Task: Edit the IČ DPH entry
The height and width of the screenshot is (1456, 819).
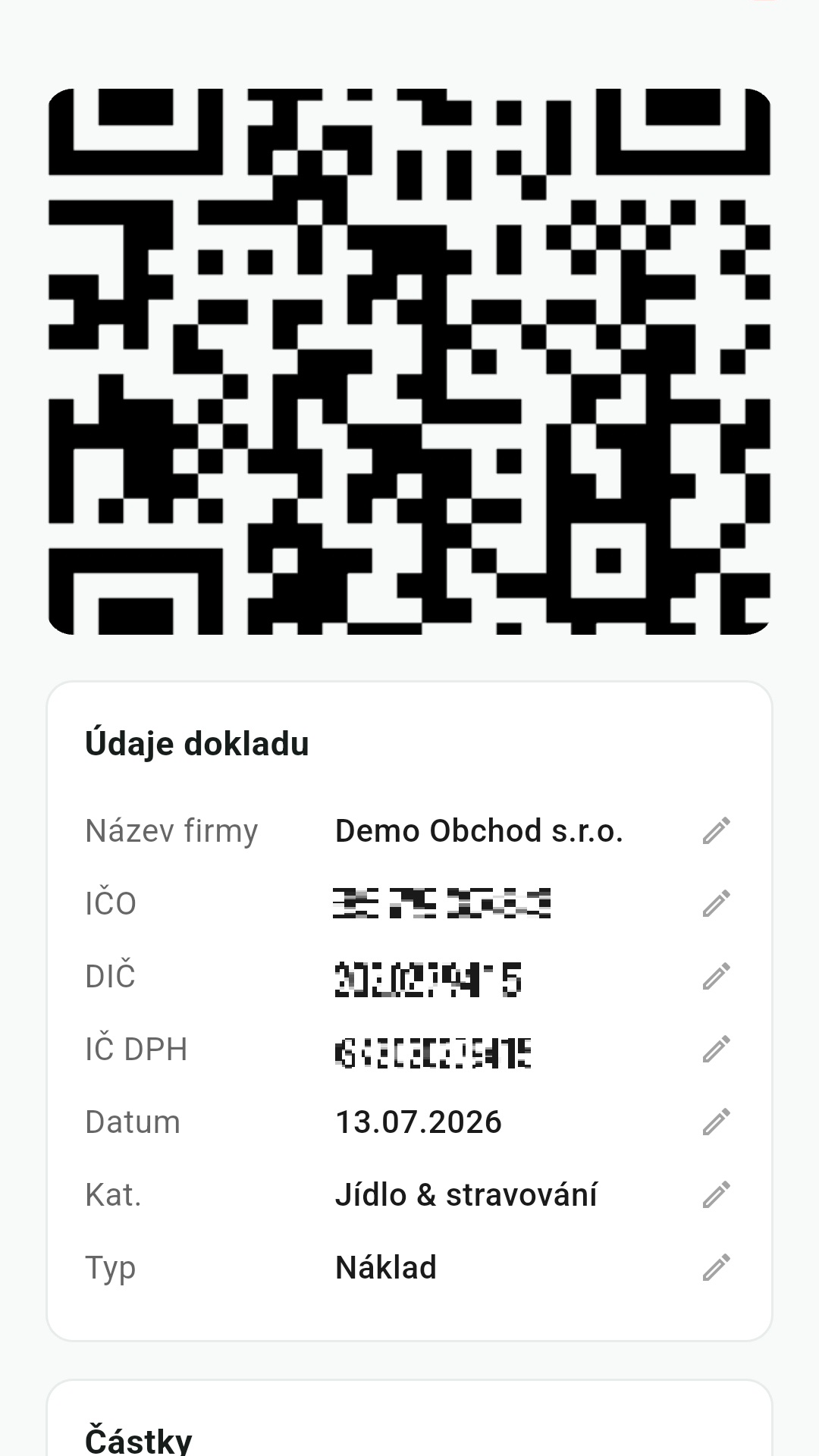Action: 716,1049
